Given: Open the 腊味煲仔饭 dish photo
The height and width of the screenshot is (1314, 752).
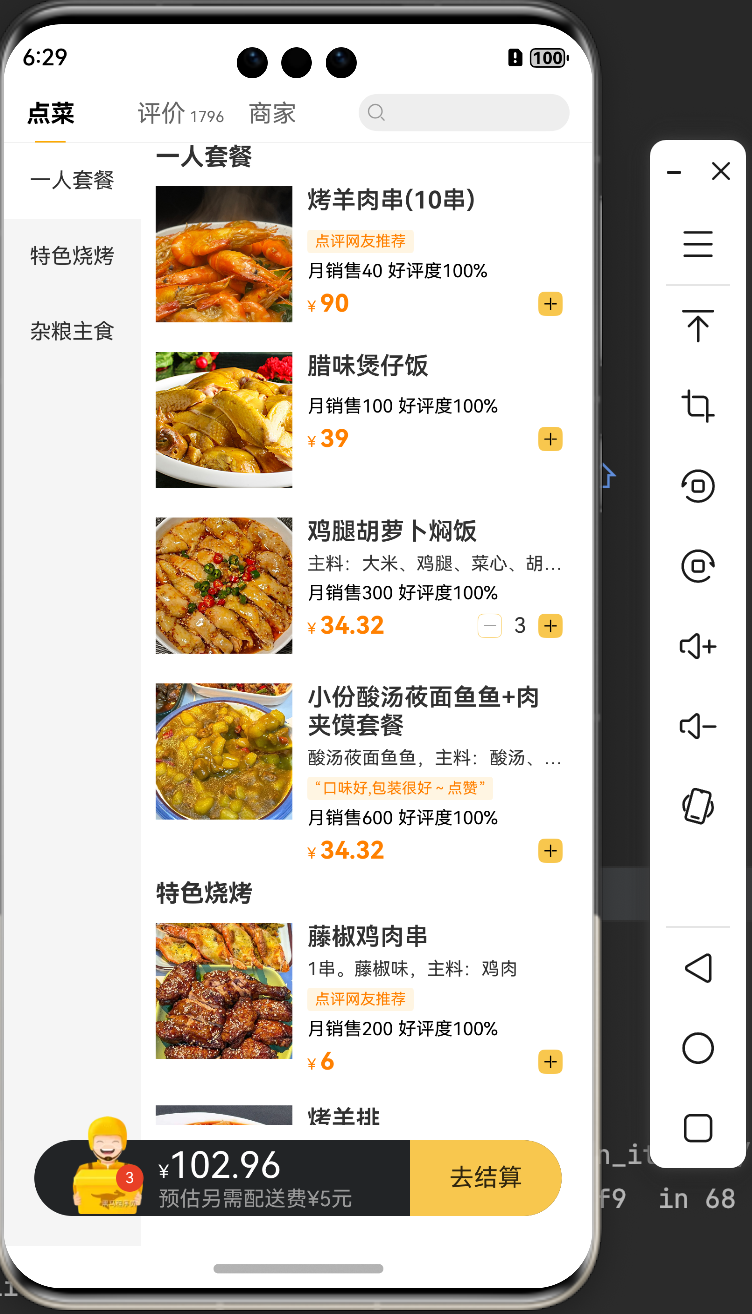Looking at the screenshot, I should 224,420.
